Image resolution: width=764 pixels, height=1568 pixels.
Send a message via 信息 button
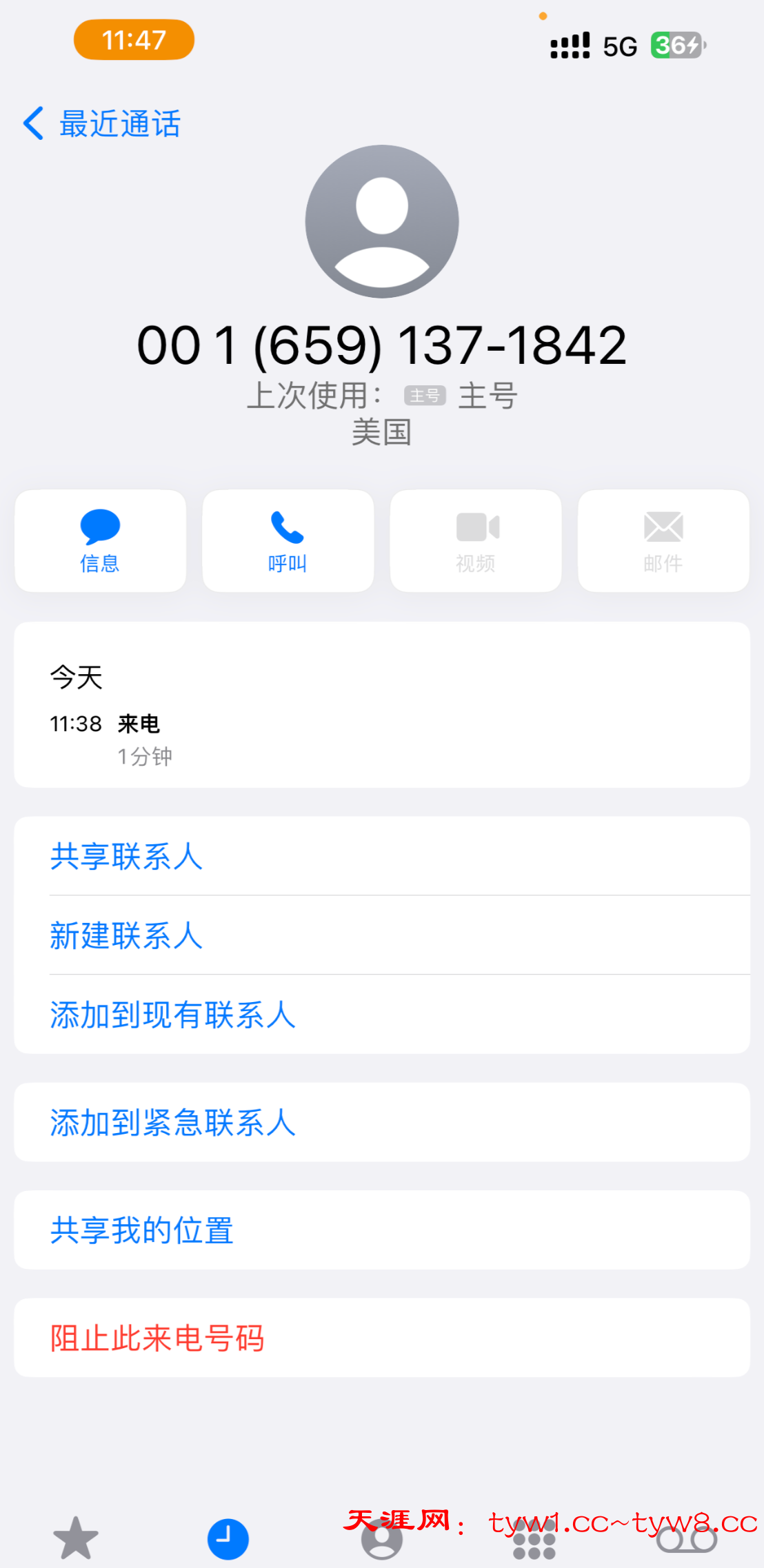(101, 541)
